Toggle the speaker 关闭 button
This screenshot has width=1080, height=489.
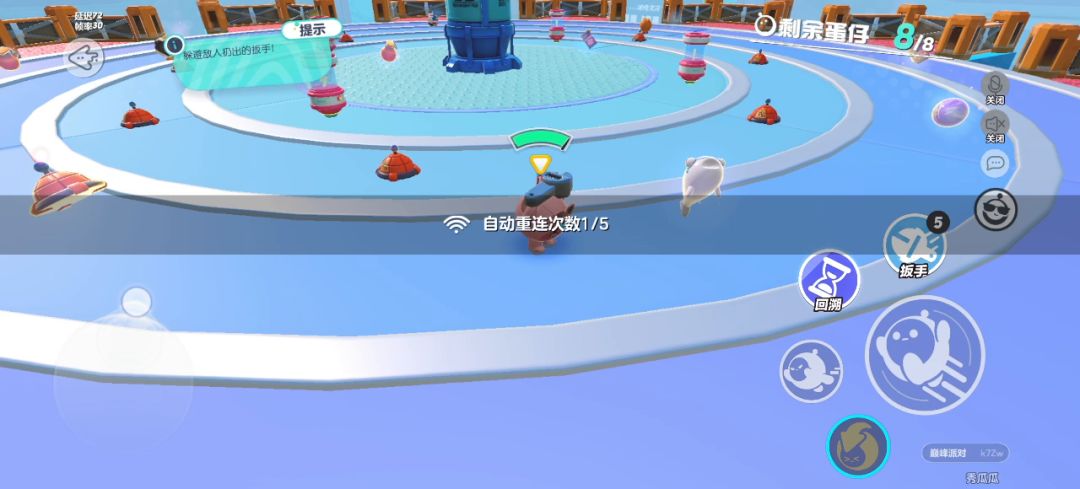[x=995, y=125]
